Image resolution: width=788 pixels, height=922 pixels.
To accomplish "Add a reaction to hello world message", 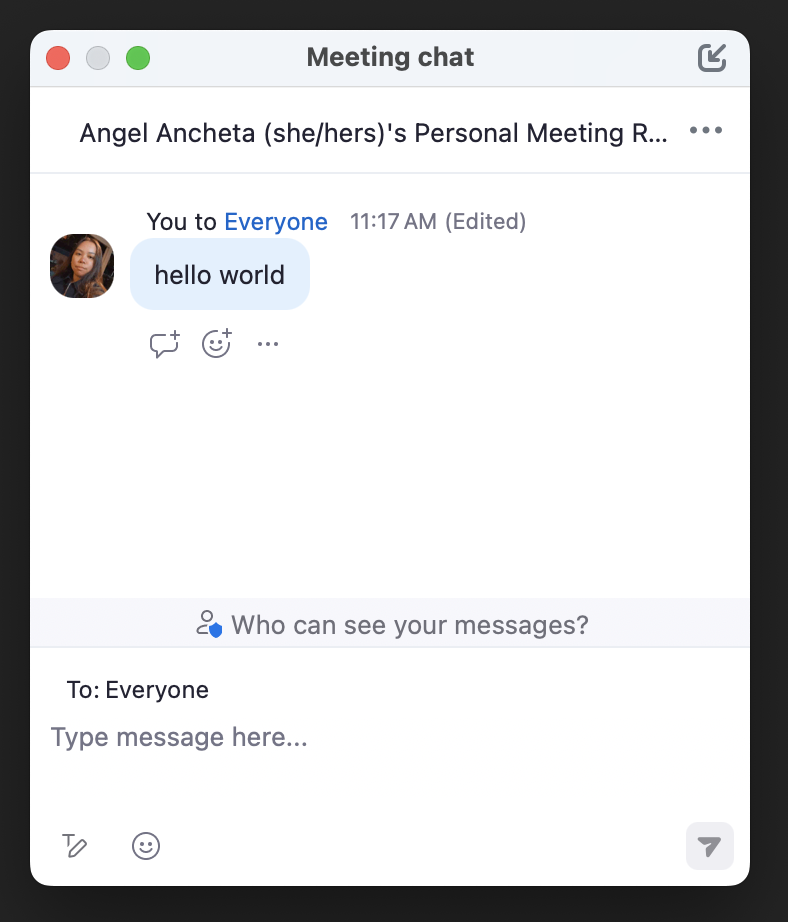I will click(x=216, y=343).
